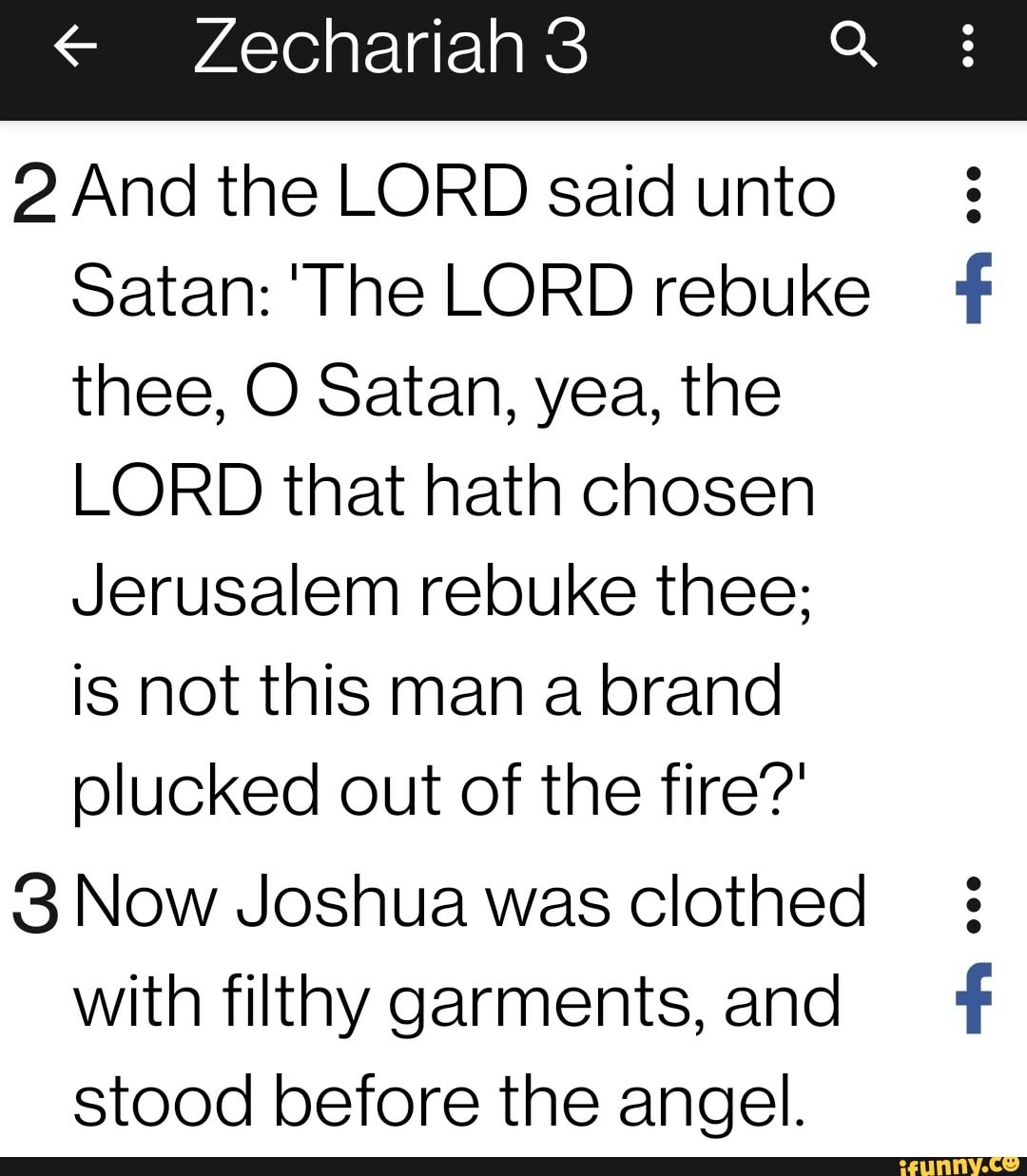Tap the ifunny.co link at the bottom
The image size is (1027, 1176).
tap(956, 1165)
